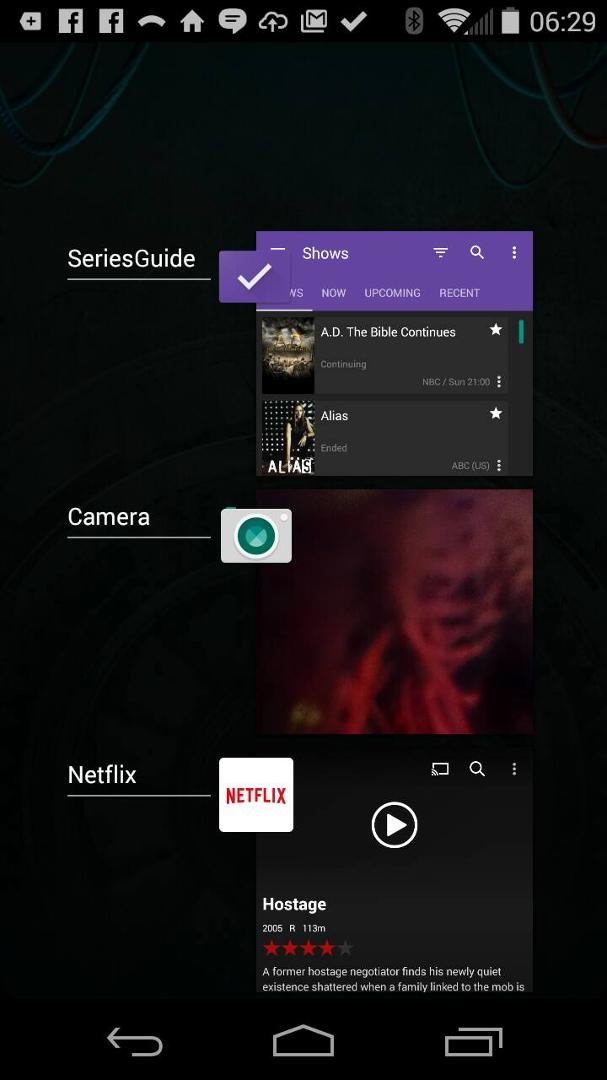Image resolution: width=607 pixels, height=1080 pixels.
Task: Open the Netflix recent app preview
Action: [394, 870]
